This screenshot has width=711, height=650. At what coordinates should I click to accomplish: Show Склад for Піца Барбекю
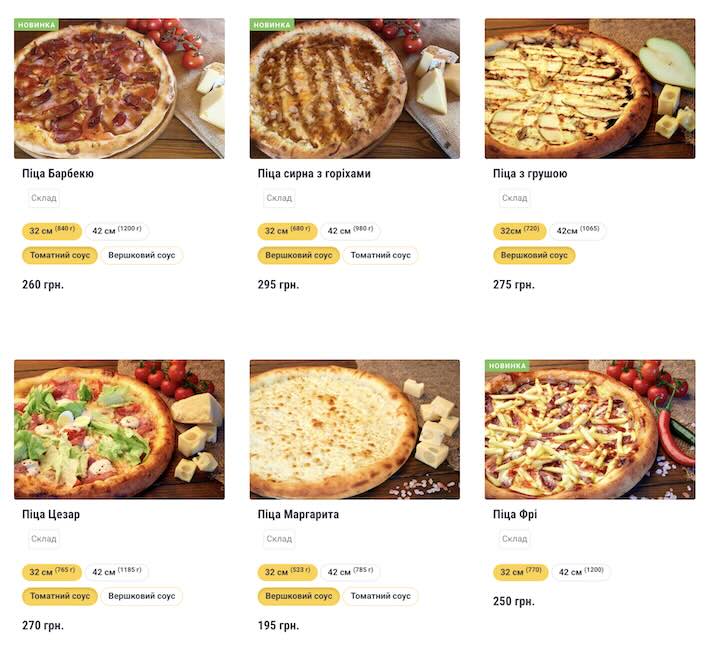click(43, 198)
